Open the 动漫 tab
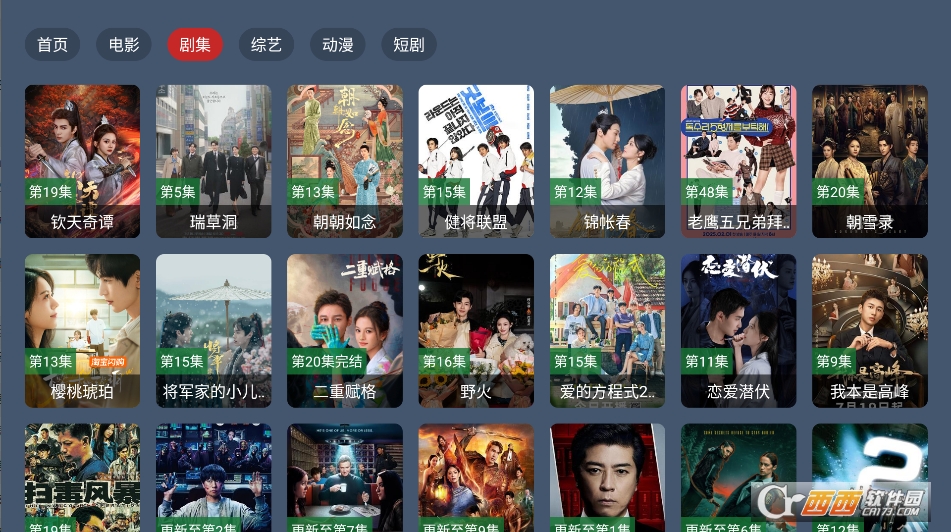 (338, 45)
